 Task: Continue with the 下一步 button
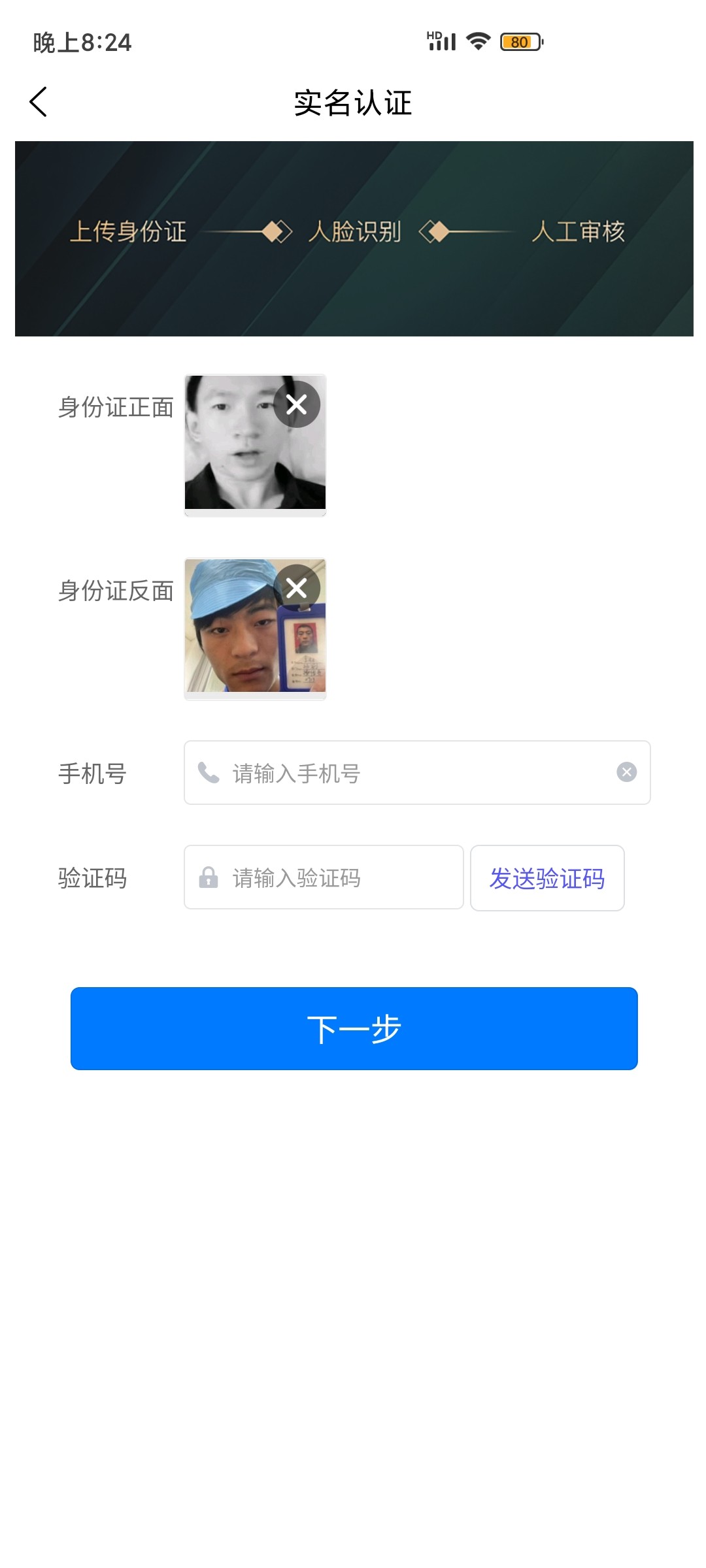pyautogui.click(x=354, y=1028)
